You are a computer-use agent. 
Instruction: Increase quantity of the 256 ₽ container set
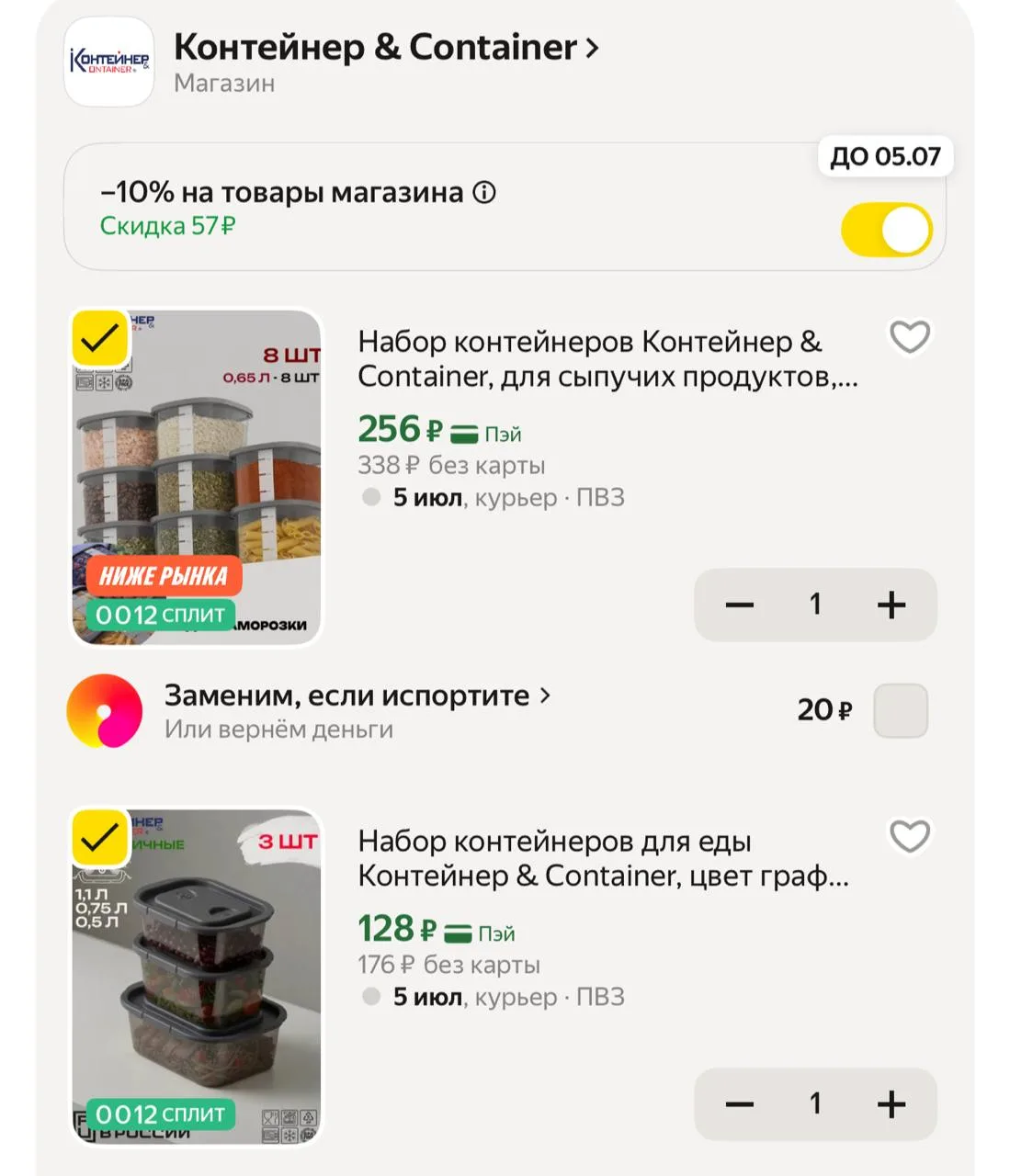click(x=891, y=605)
